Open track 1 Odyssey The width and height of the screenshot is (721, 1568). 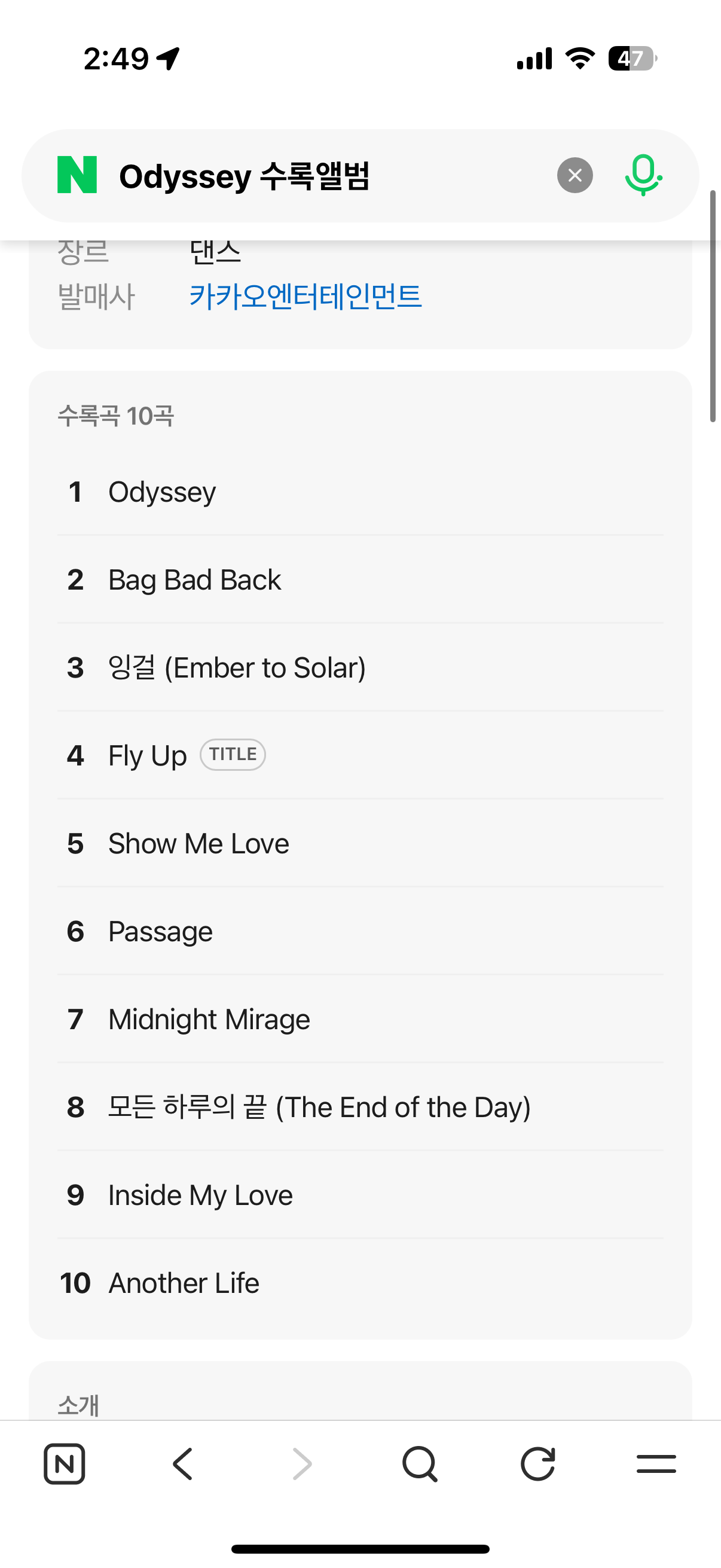(162, 492)
